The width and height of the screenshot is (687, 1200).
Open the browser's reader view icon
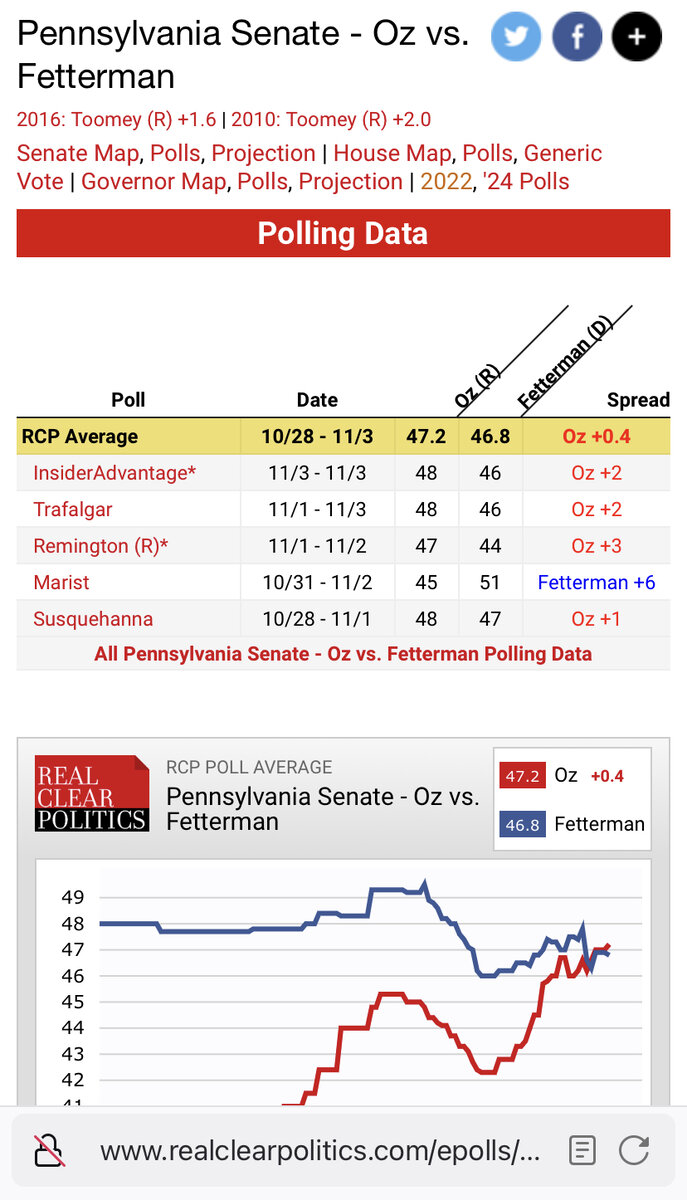[x=582, y=1151]
